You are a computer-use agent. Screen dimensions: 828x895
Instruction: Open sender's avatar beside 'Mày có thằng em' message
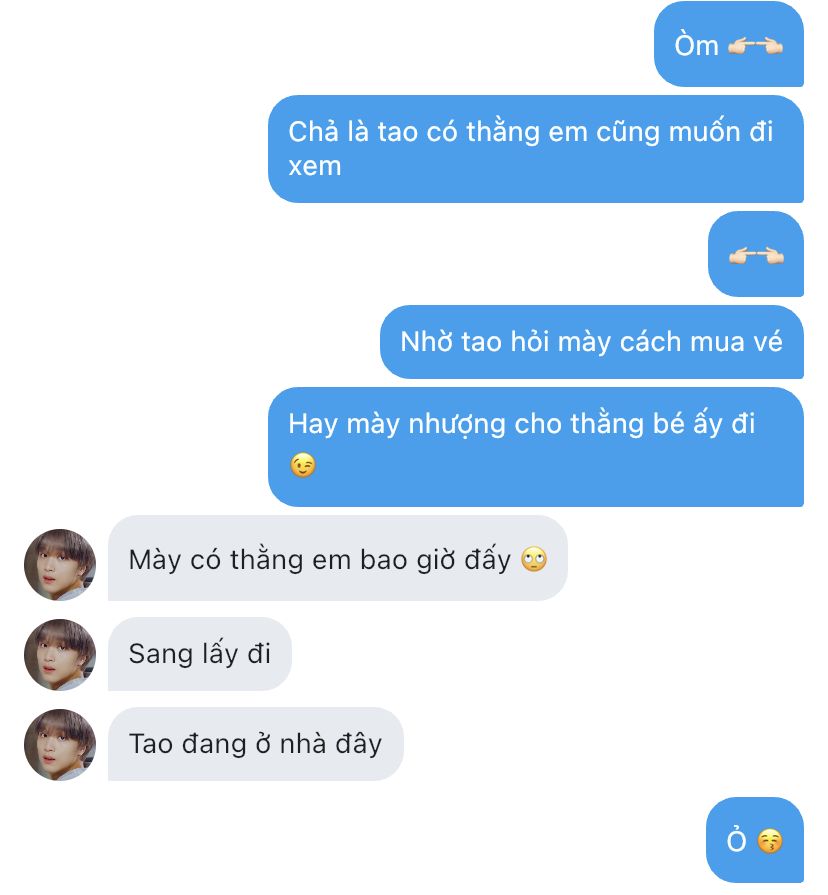60,564
